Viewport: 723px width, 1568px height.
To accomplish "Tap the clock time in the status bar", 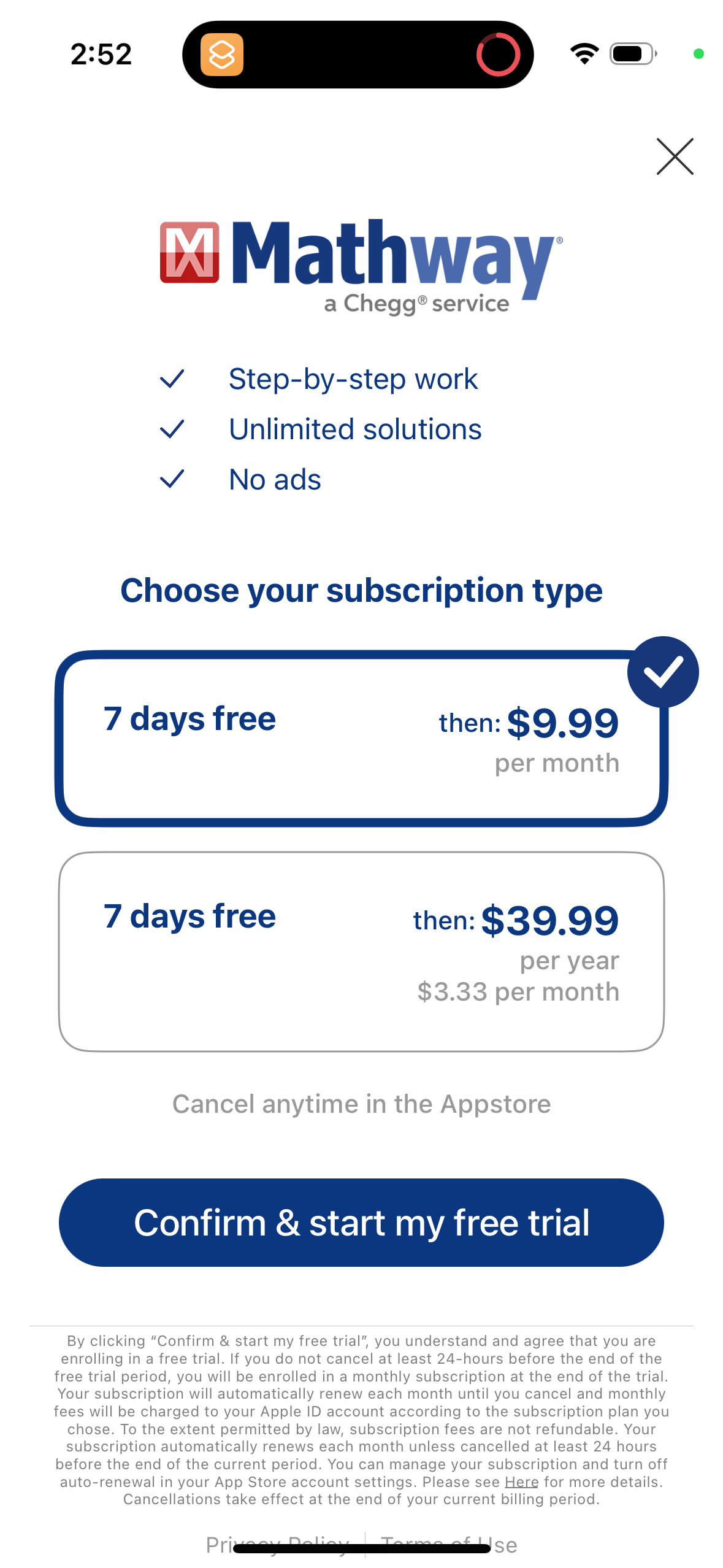I will (101, 54).
